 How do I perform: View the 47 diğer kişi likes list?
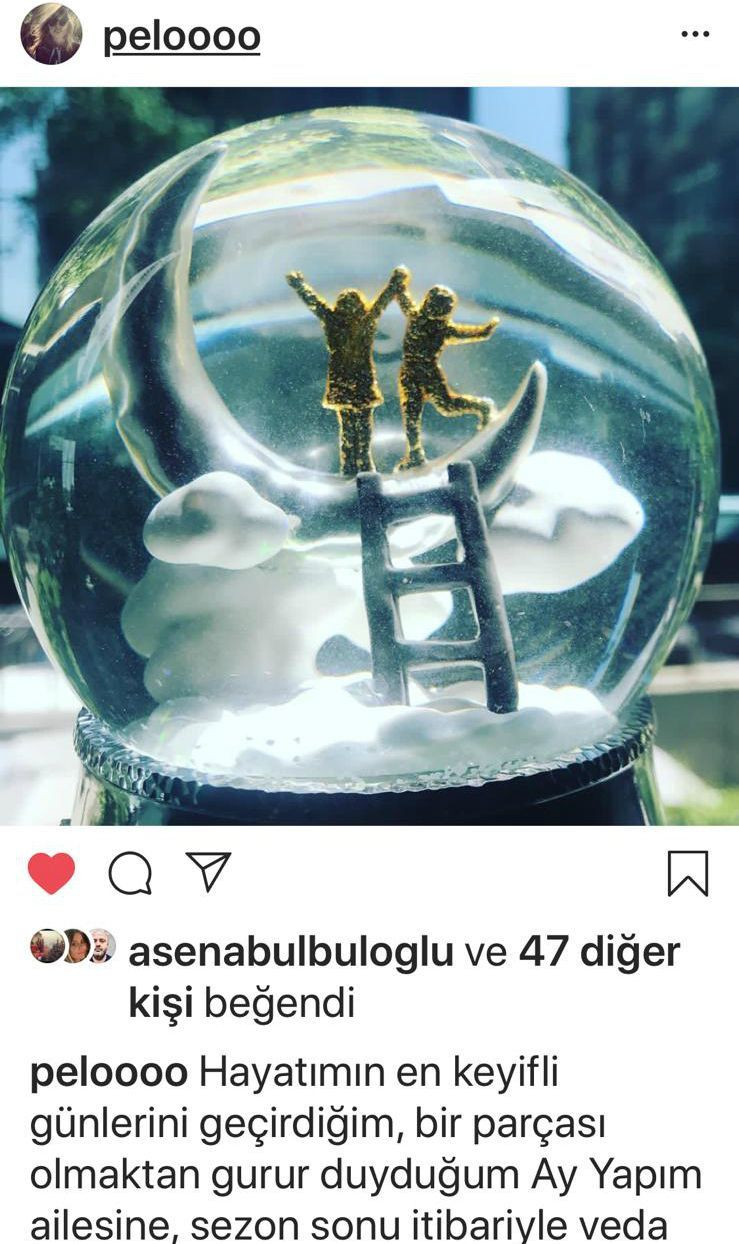pos(598,953)
